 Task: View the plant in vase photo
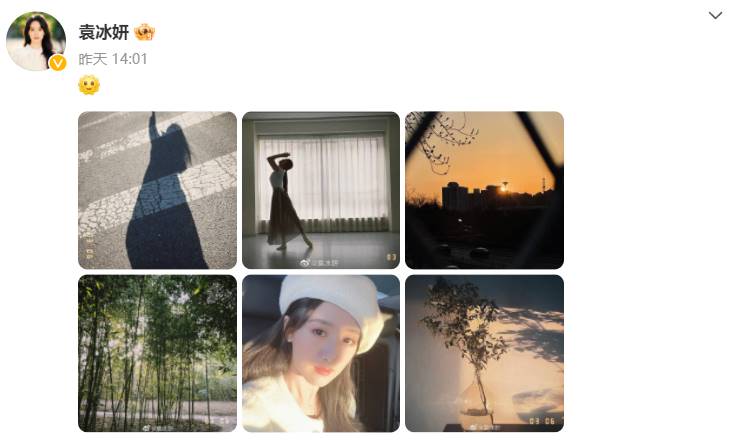[x=484, y=353]
